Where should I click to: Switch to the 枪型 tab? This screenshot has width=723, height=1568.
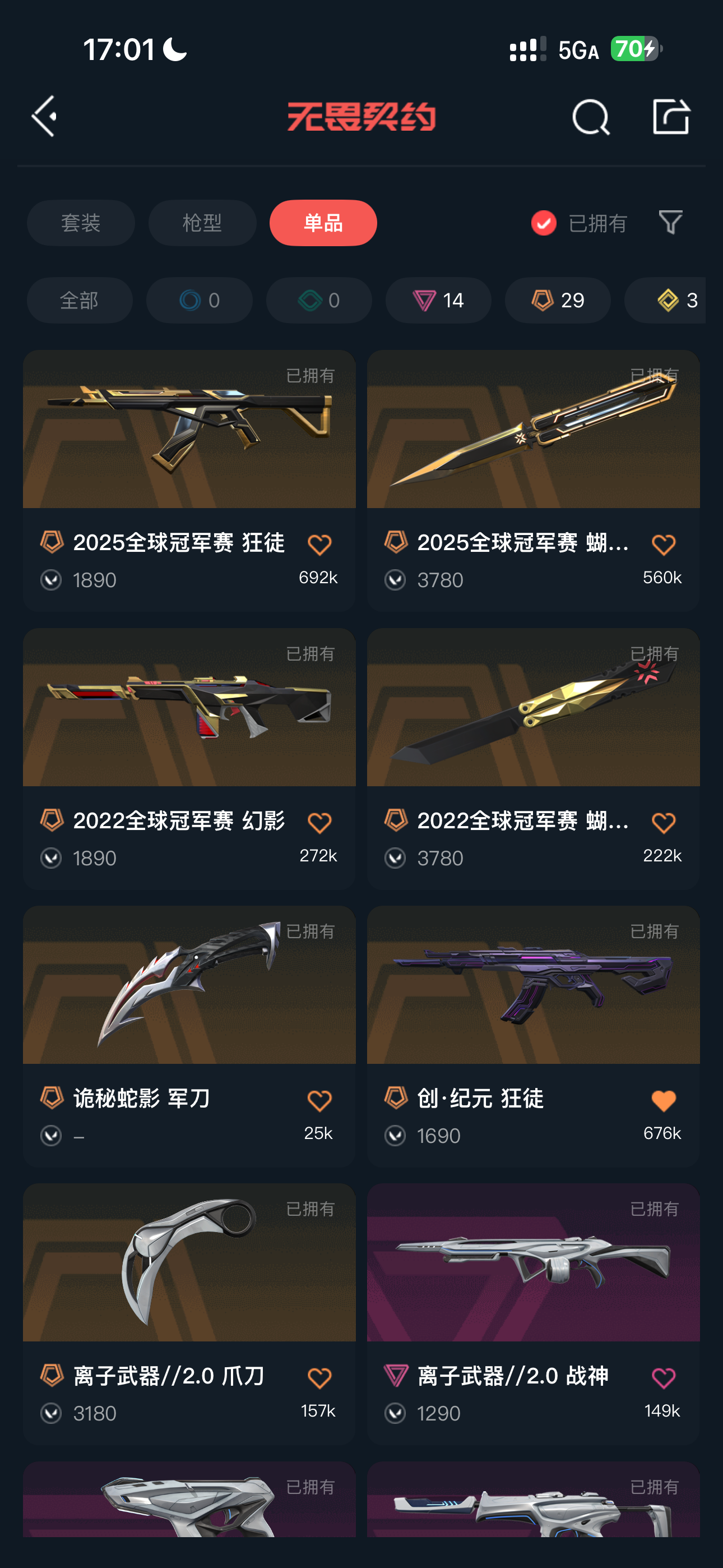click(202, 223)
